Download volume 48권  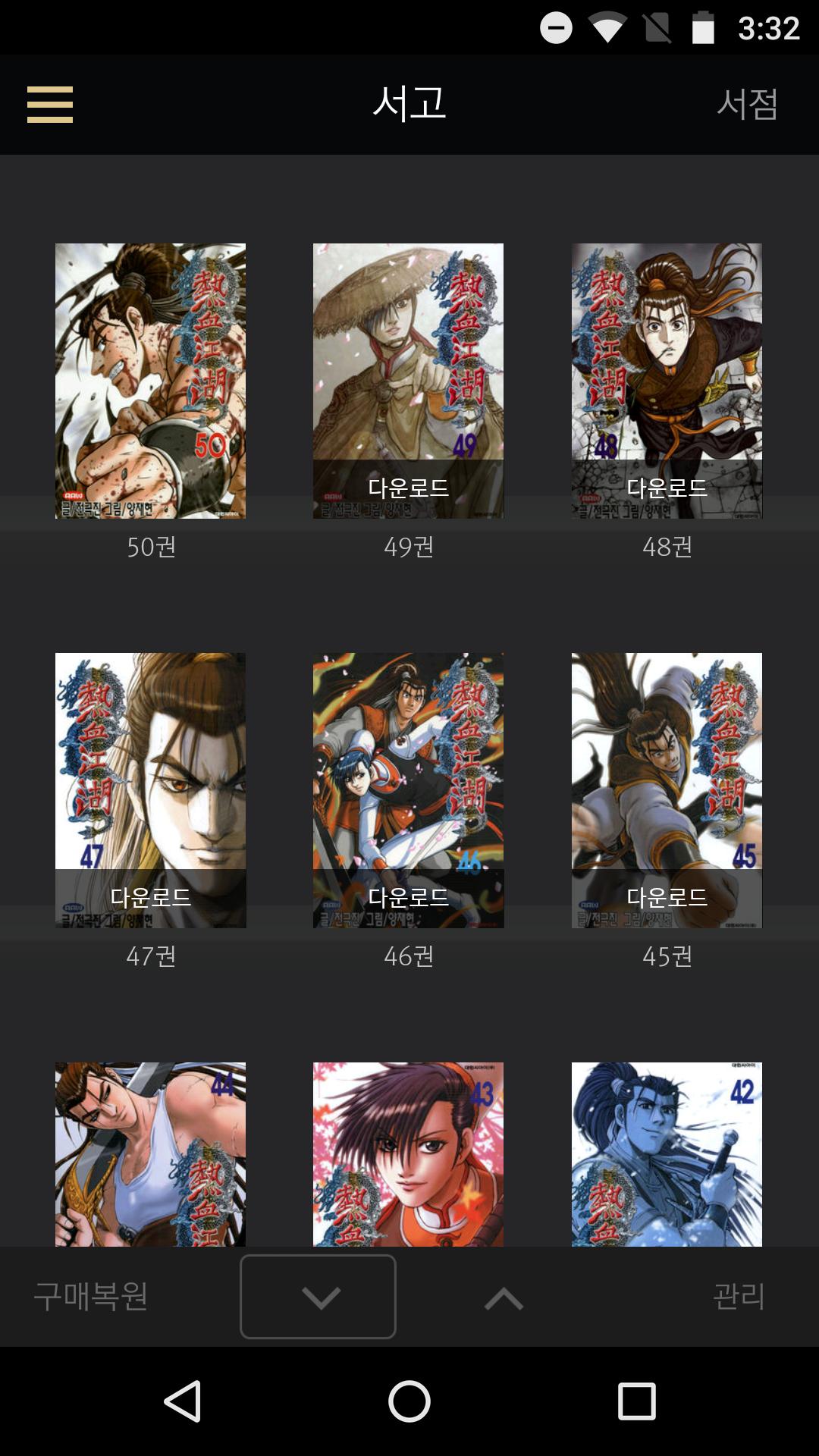(667, 488)
